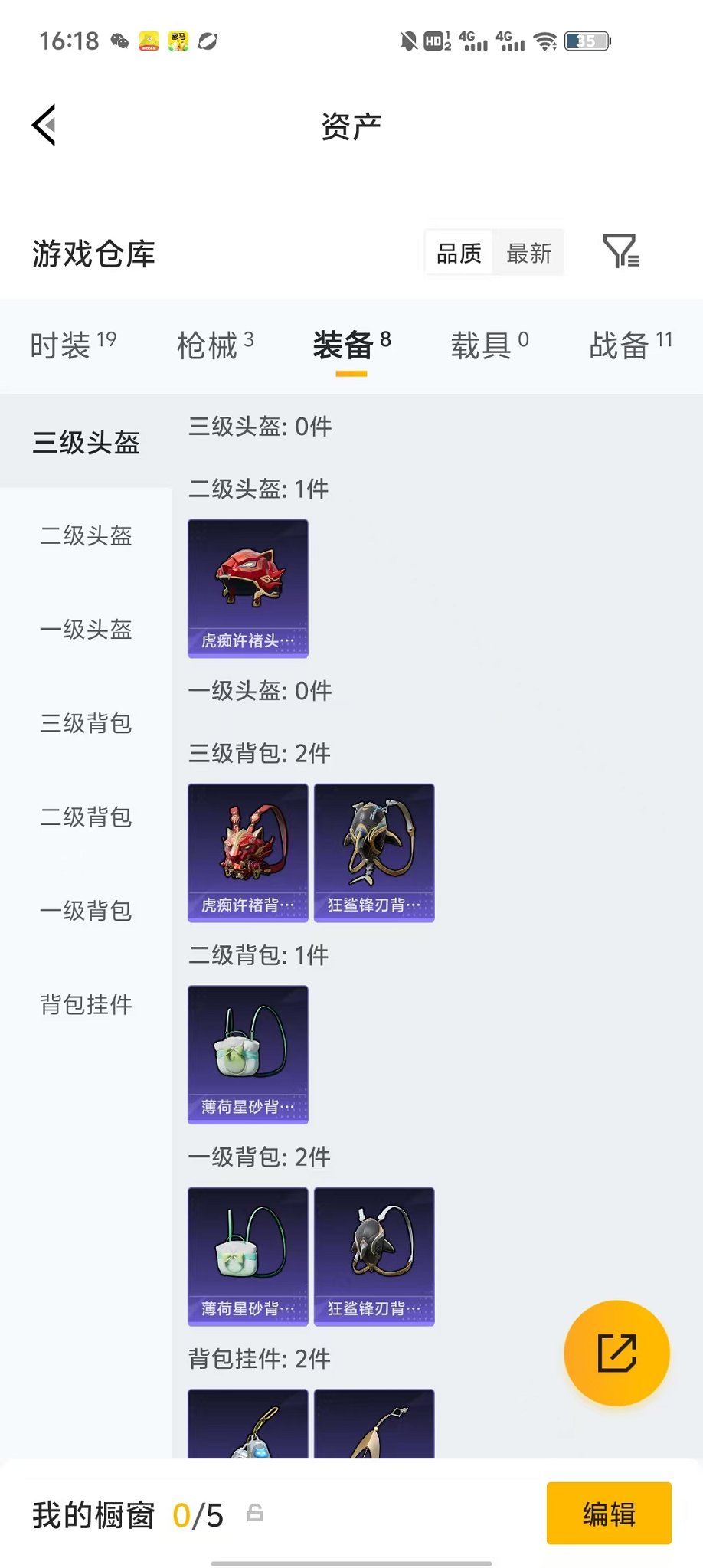Viewport: 703px width, 1568px height.
Task: Tap 我的橱窗 0/5 label
Action: [x=123, y=1512]
